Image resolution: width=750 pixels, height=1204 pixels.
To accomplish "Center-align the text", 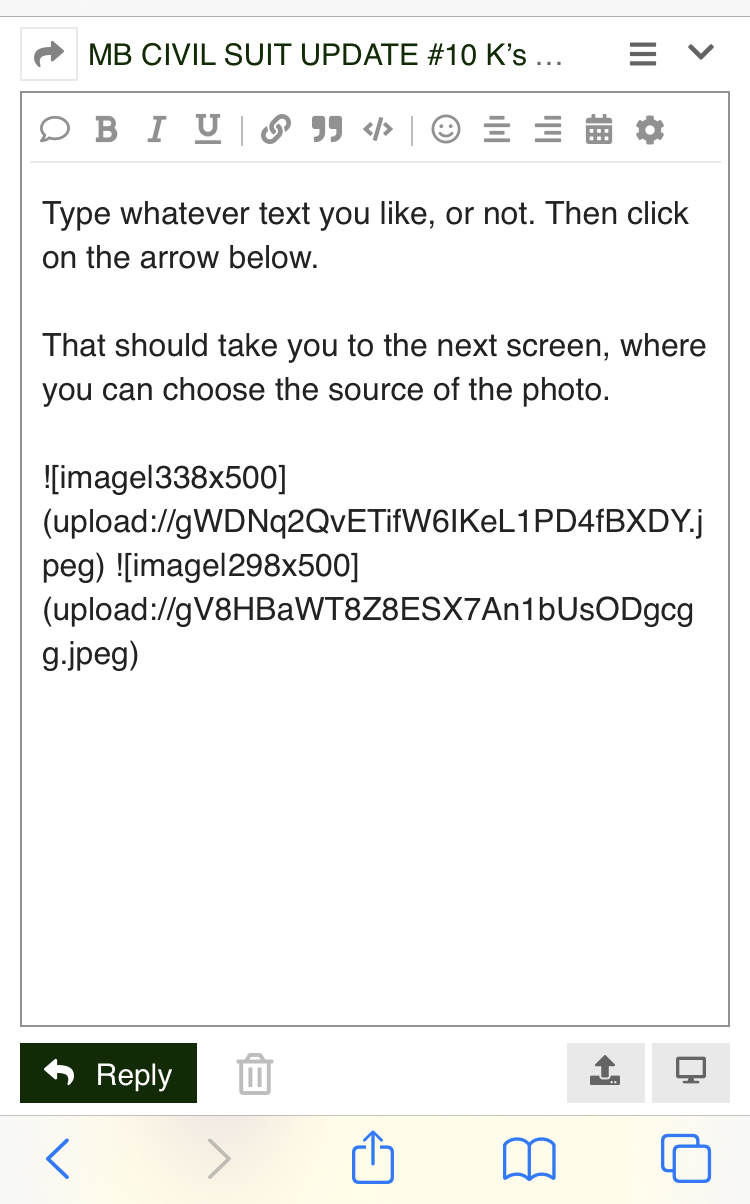I will (497, 130).
